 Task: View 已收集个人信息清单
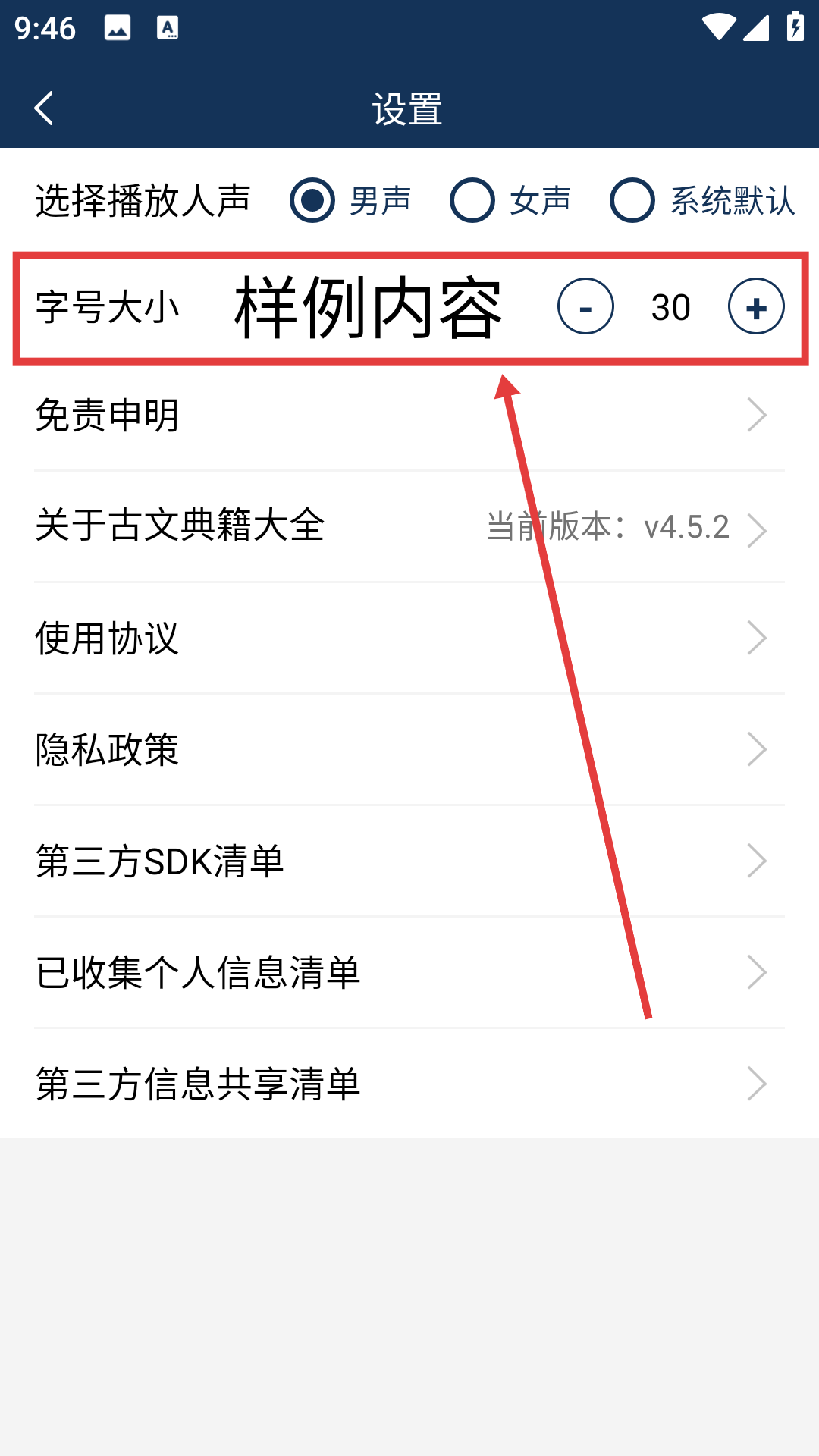pos(409,972)
